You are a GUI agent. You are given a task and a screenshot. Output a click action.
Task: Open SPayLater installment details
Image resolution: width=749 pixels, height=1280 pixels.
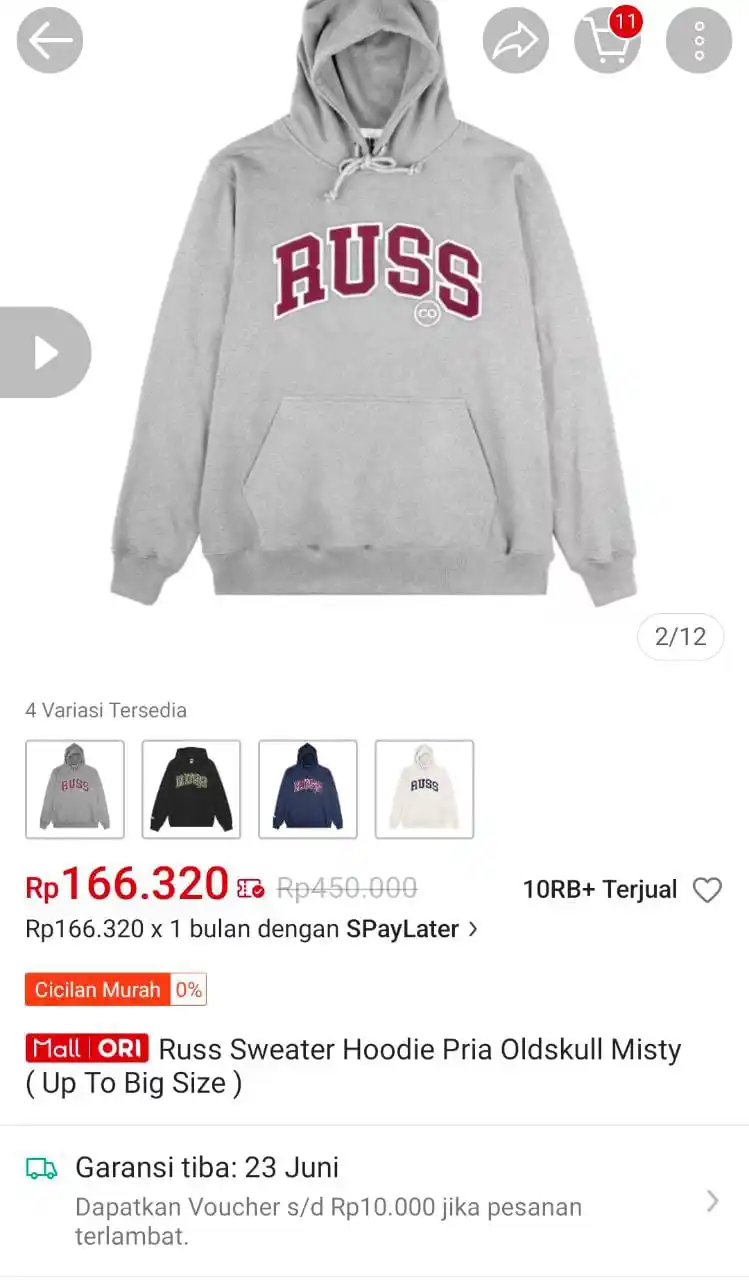point(252,929)
